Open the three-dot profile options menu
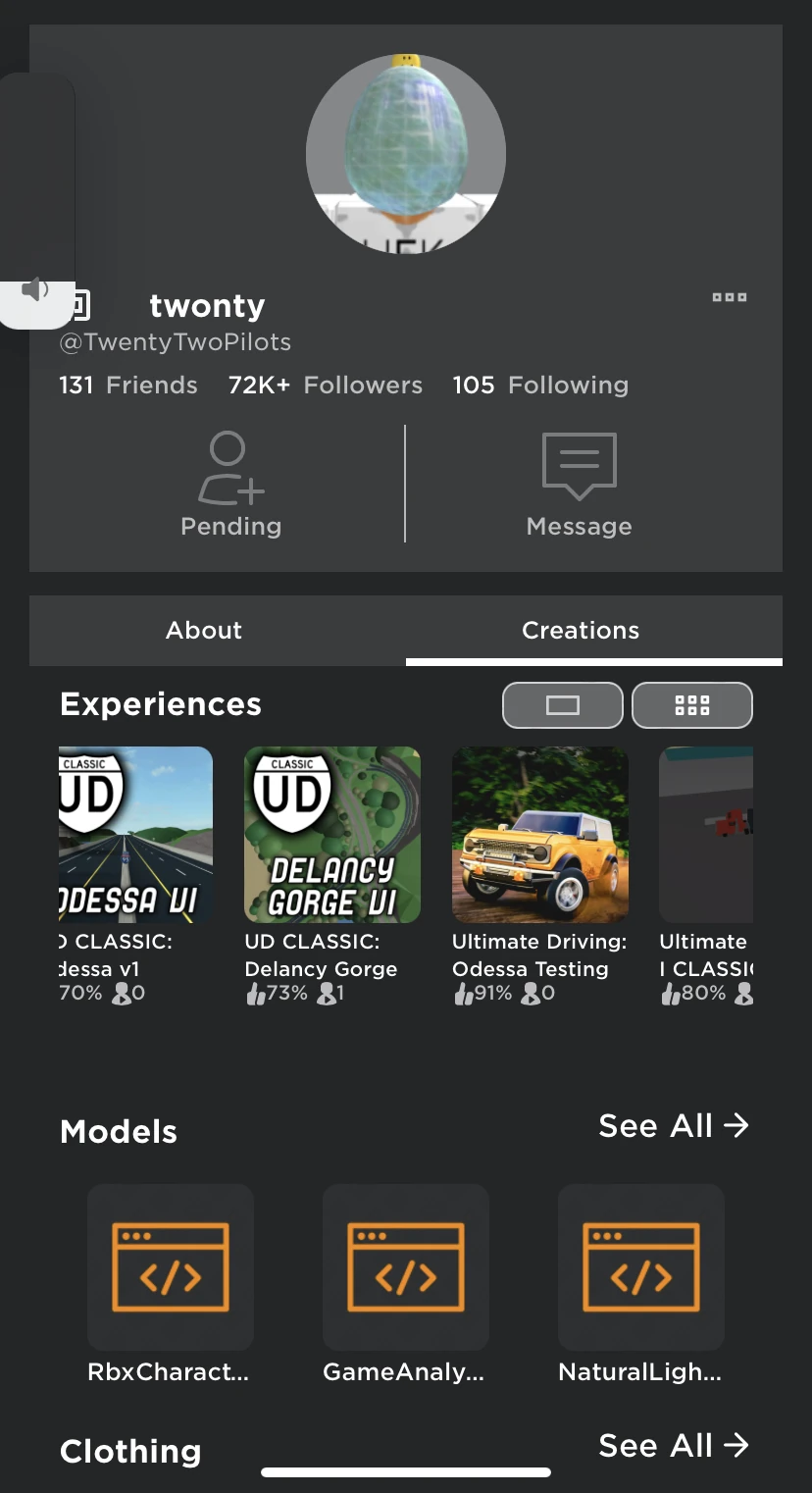812x1493 pixels. click(729, 297)
